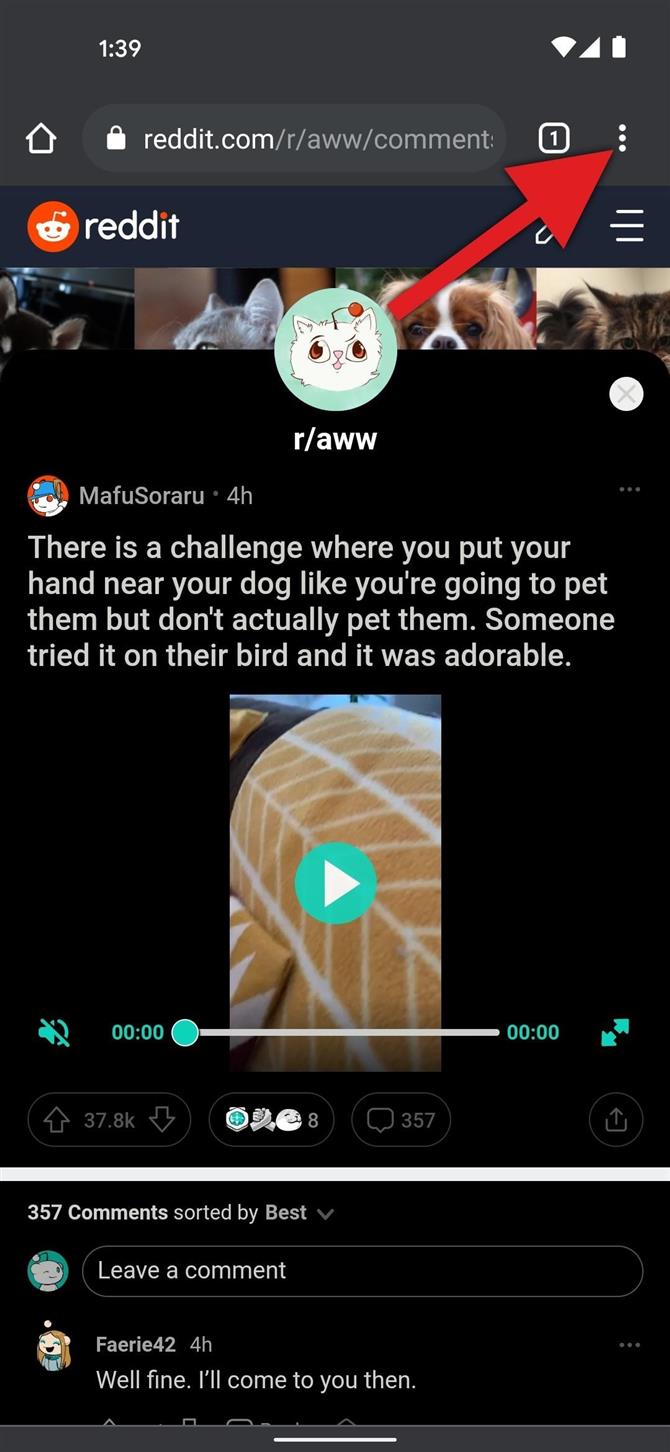Open the Reddit hamburger menu

627,226
